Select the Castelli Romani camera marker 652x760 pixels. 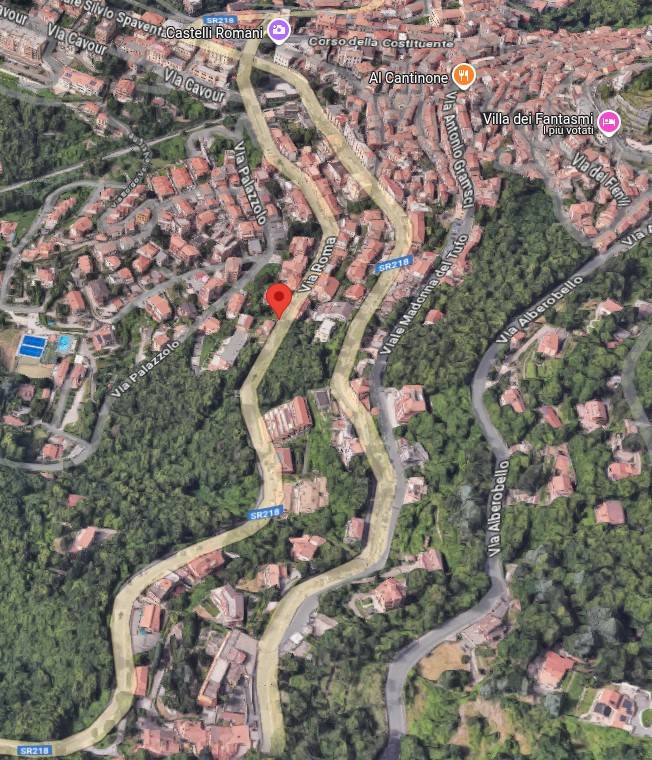[280, 32]
